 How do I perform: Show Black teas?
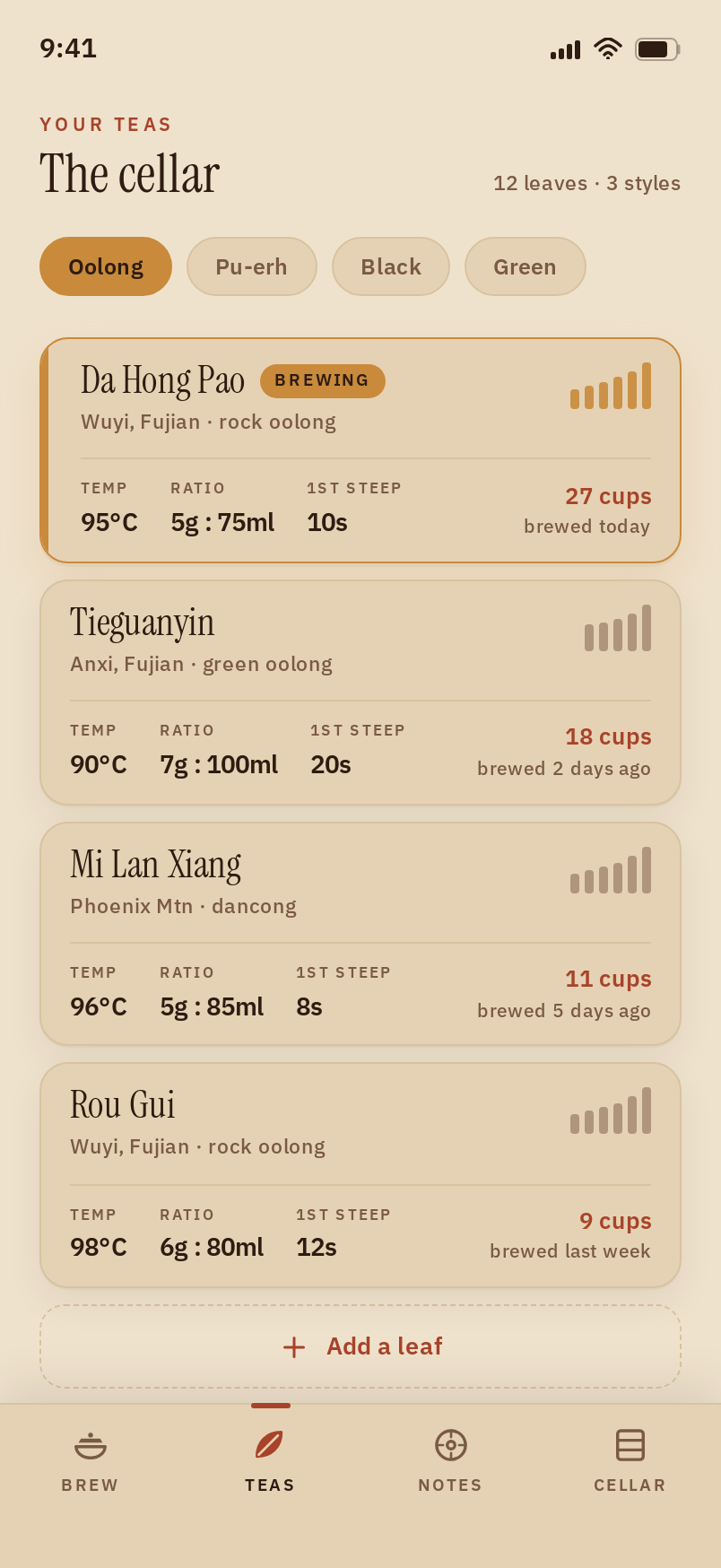[391, 266]
